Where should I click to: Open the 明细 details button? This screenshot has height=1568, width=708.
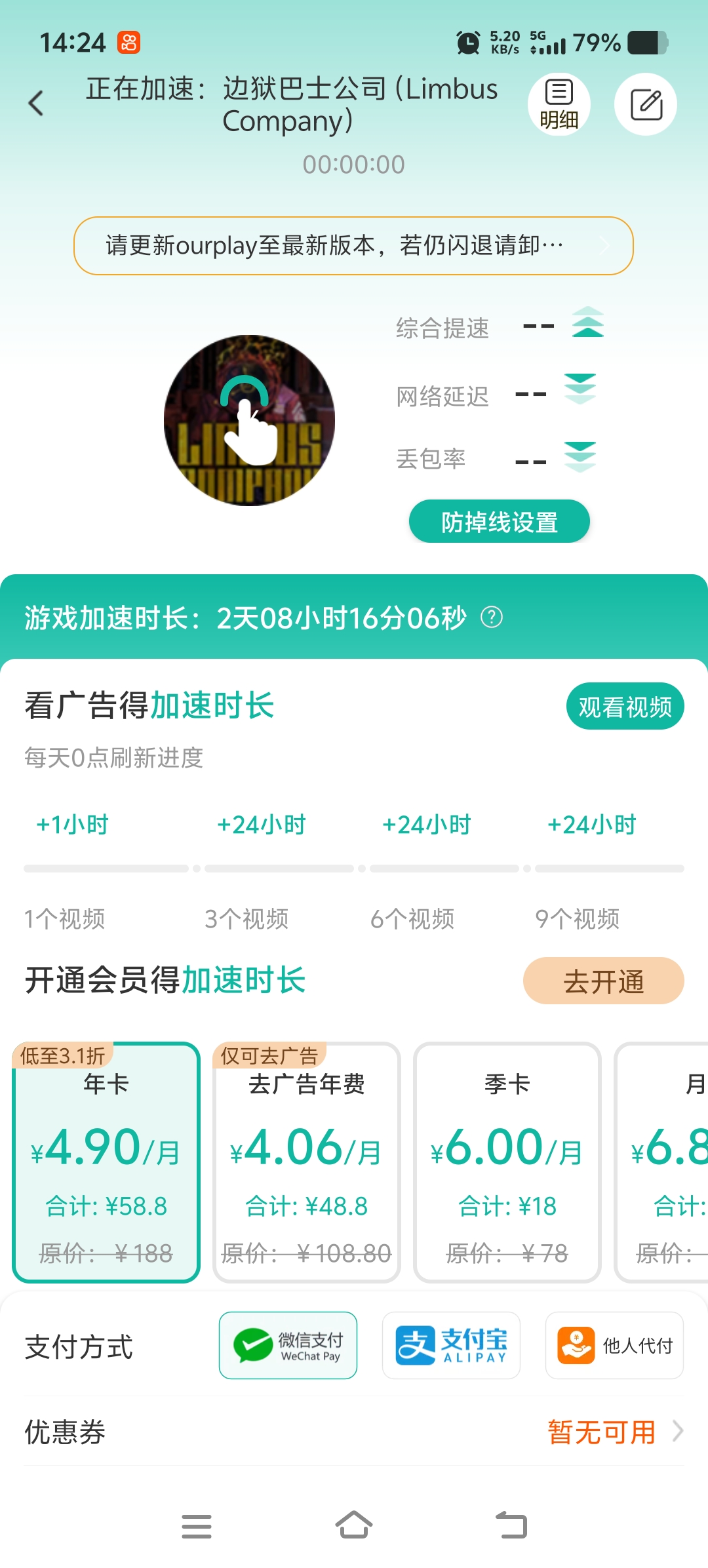tap(559, 104)
